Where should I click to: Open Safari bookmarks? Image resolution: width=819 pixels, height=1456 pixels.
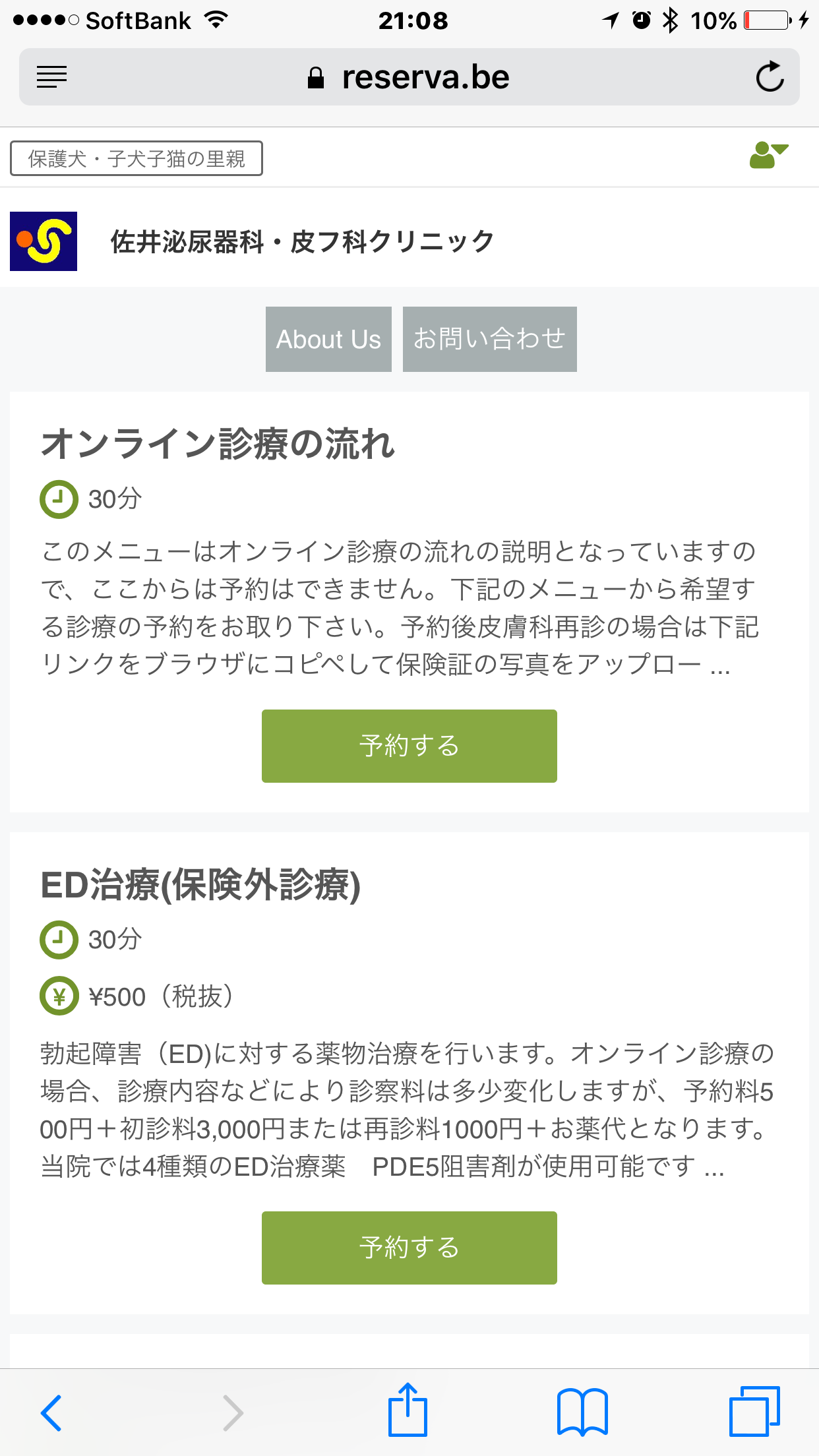tap(582, 1412)
